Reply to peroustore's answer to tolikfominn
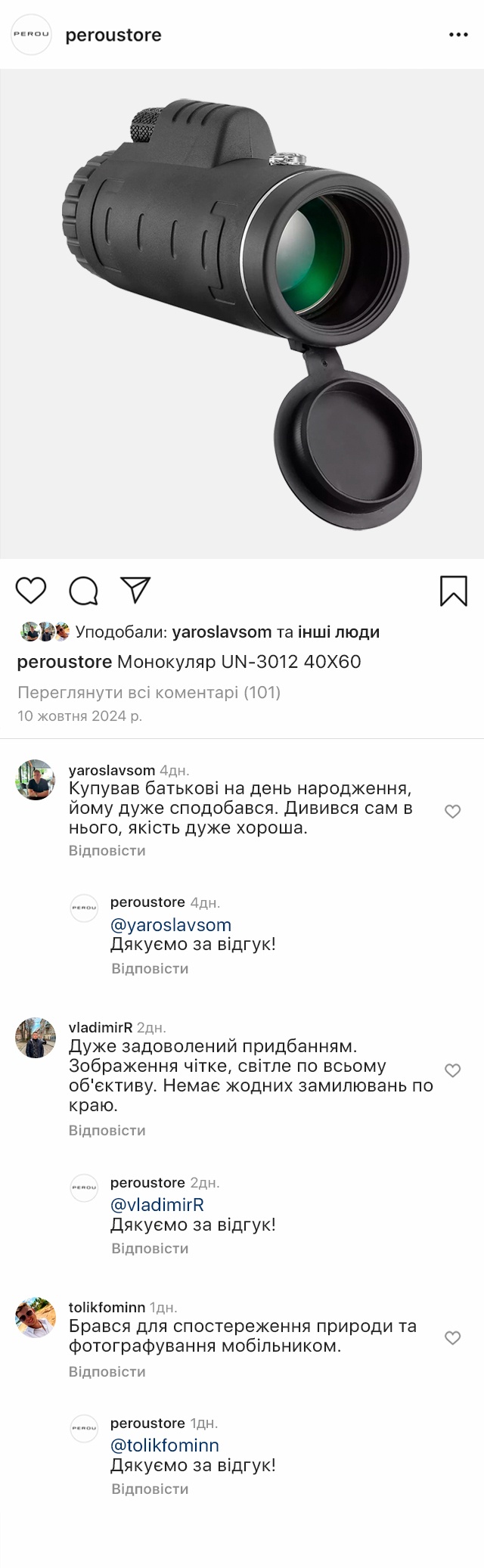 click(150, 1489)
